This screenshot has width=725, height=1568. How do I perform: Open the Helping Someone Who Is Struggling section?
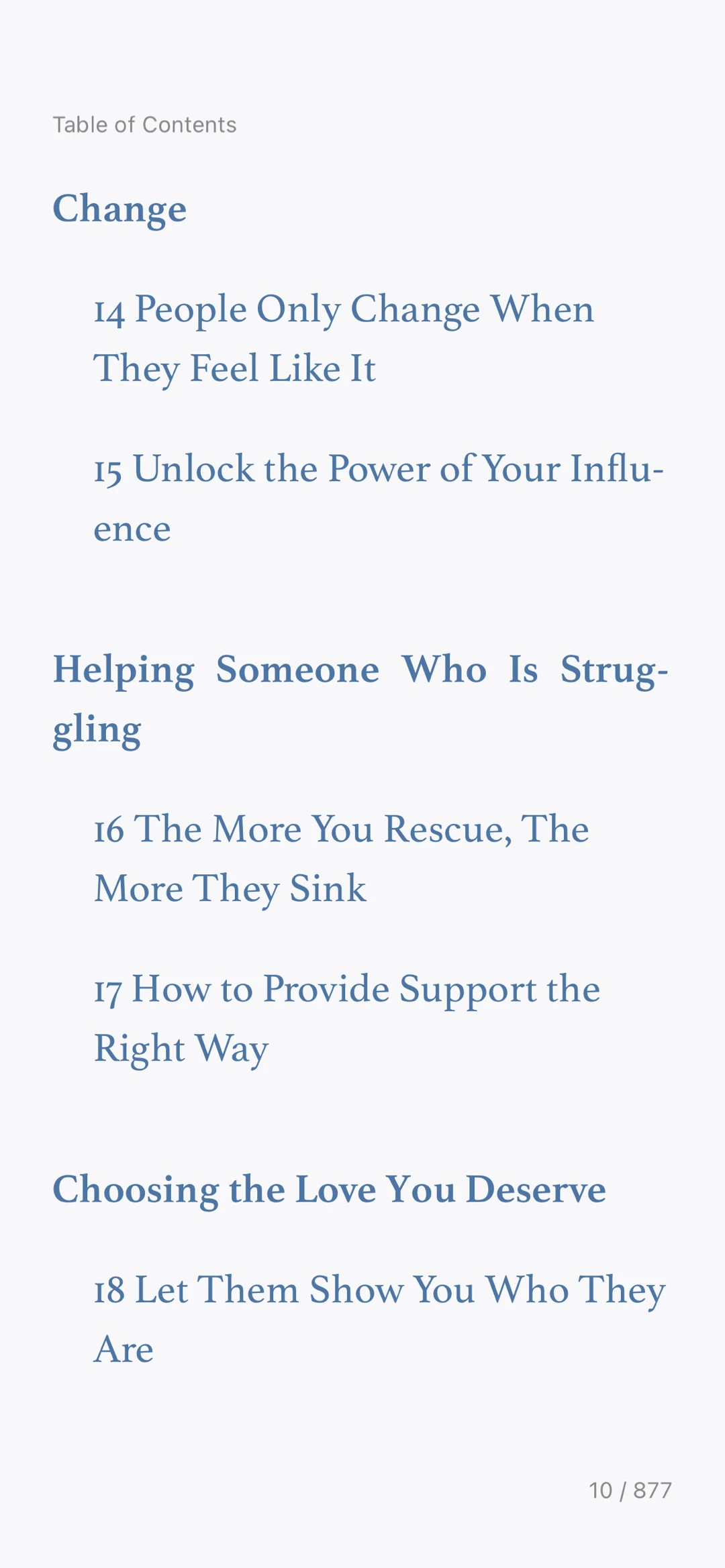coord(360,698)
